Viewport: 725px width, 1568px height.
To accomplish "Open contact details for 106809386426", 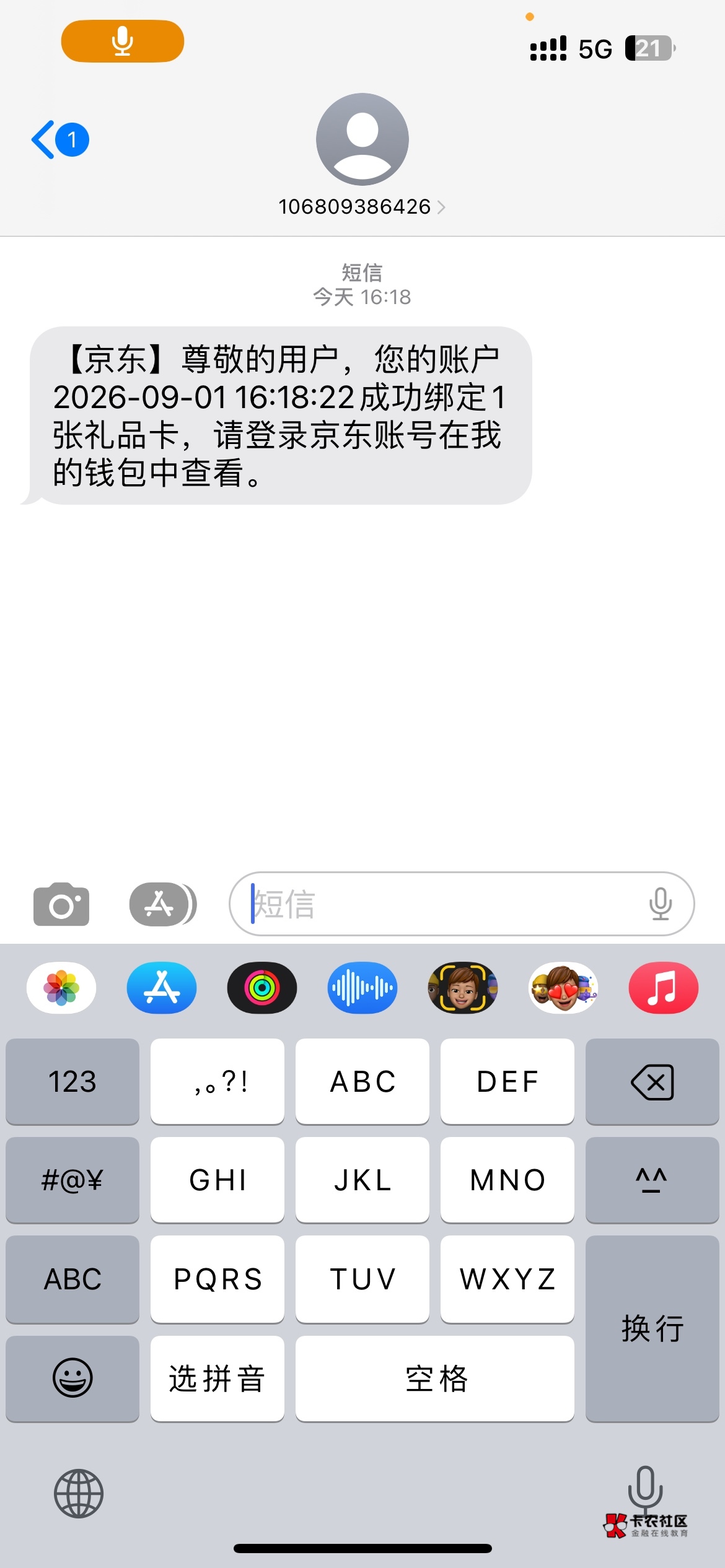I will click(x=362, y=206).
